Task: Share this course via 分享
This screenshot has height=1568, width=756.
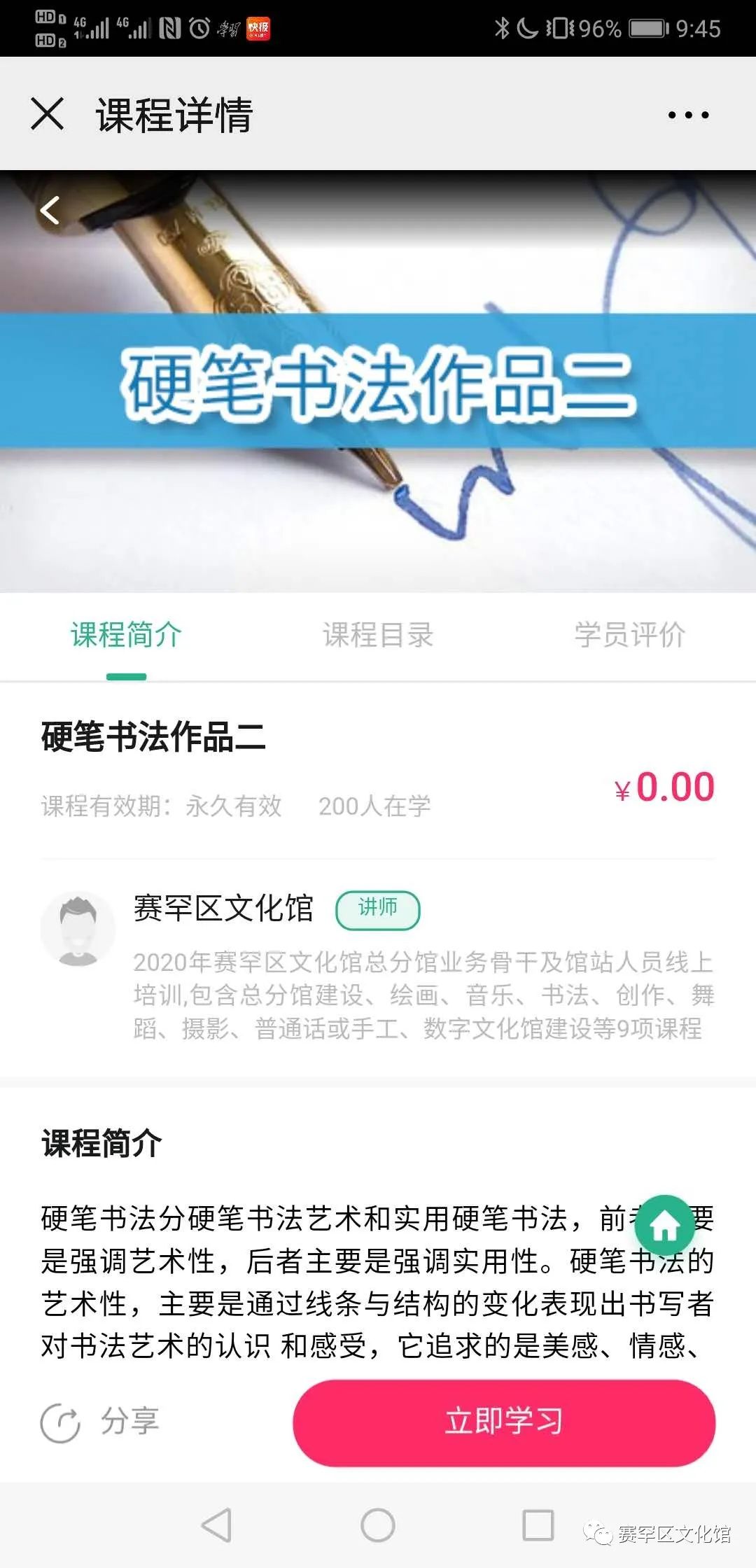Action: [100, 1422]
